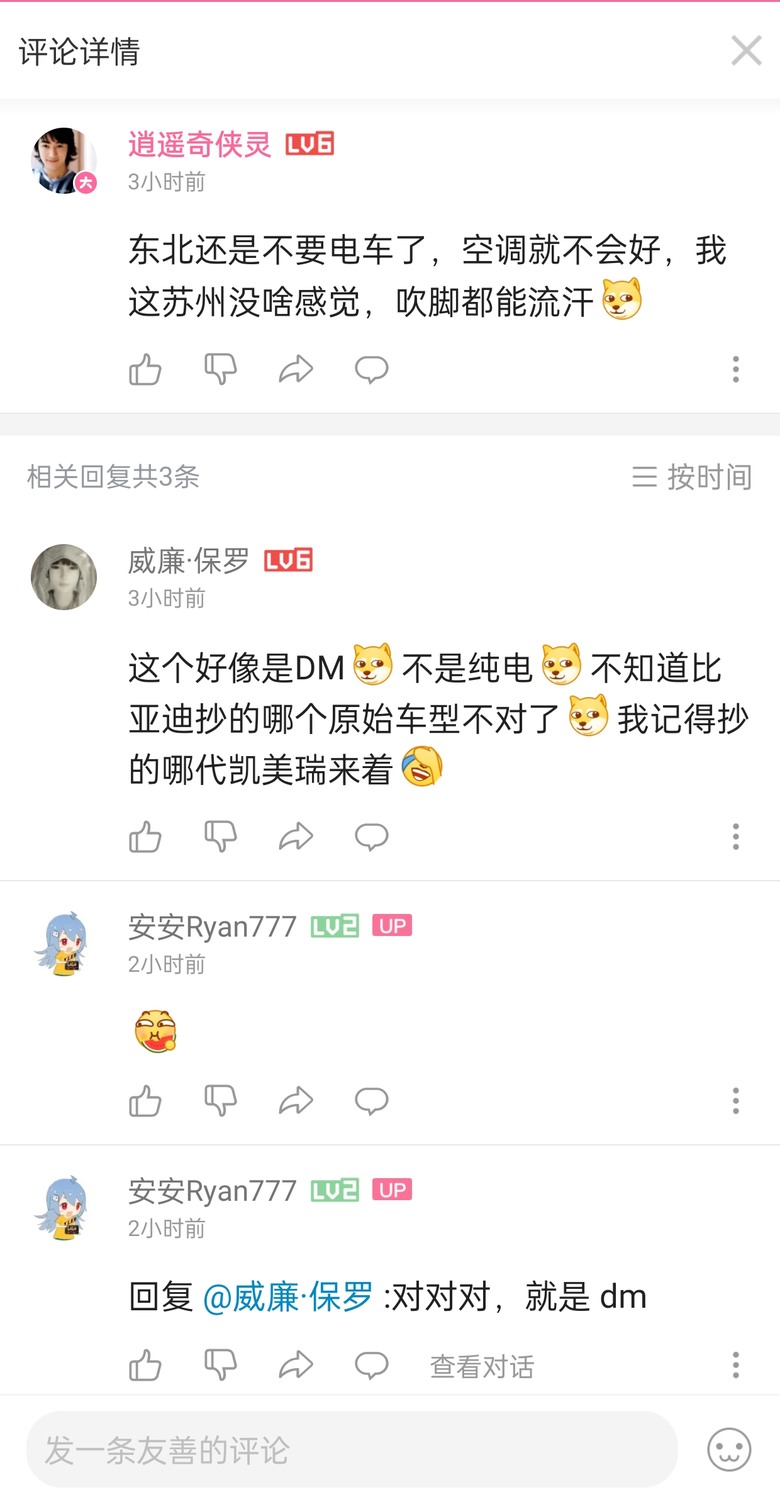Open the emoji picker
Viewport: 780px width, 1504px height.
(729, 1450)
